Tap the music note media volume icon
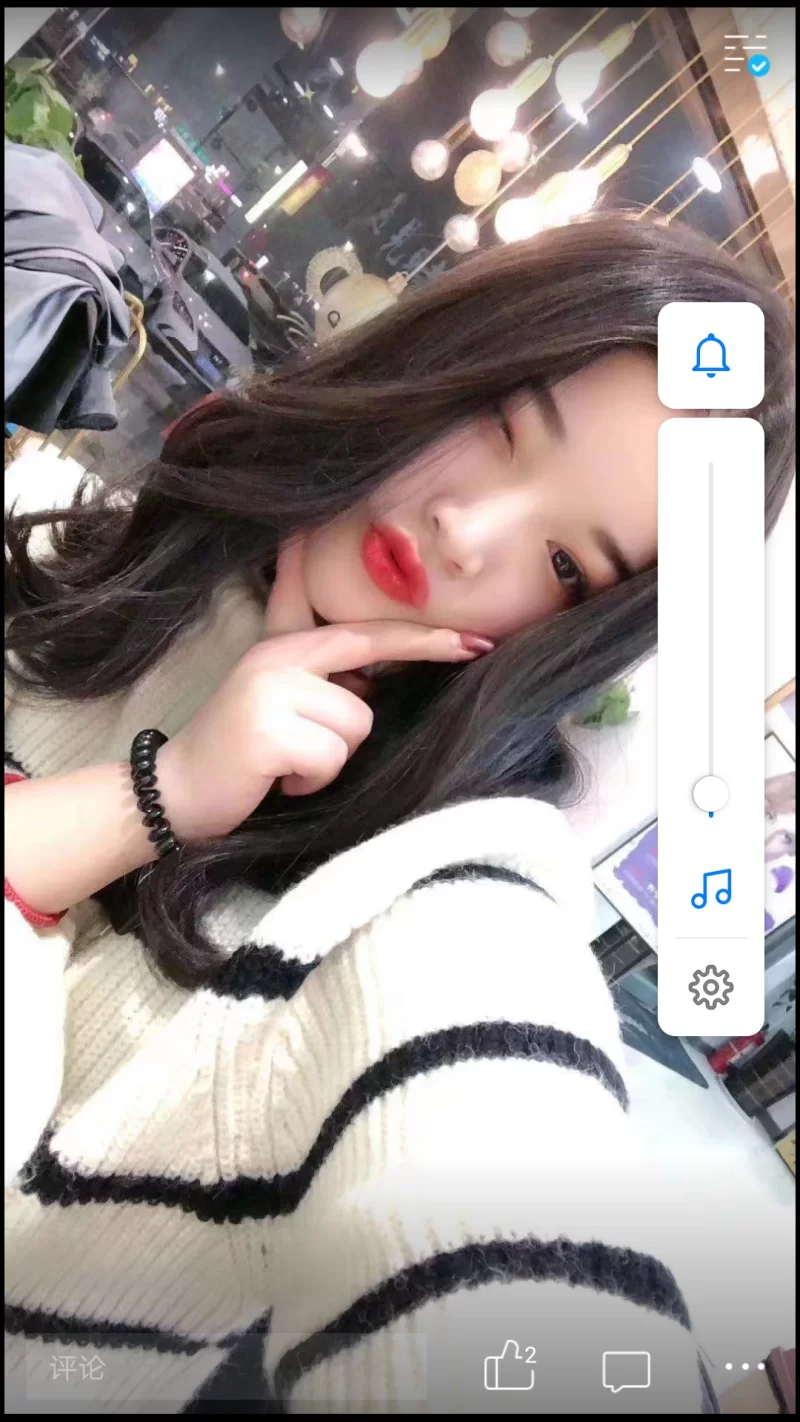The height and width of the screenshot is (1422, 800). click(711, 888)
